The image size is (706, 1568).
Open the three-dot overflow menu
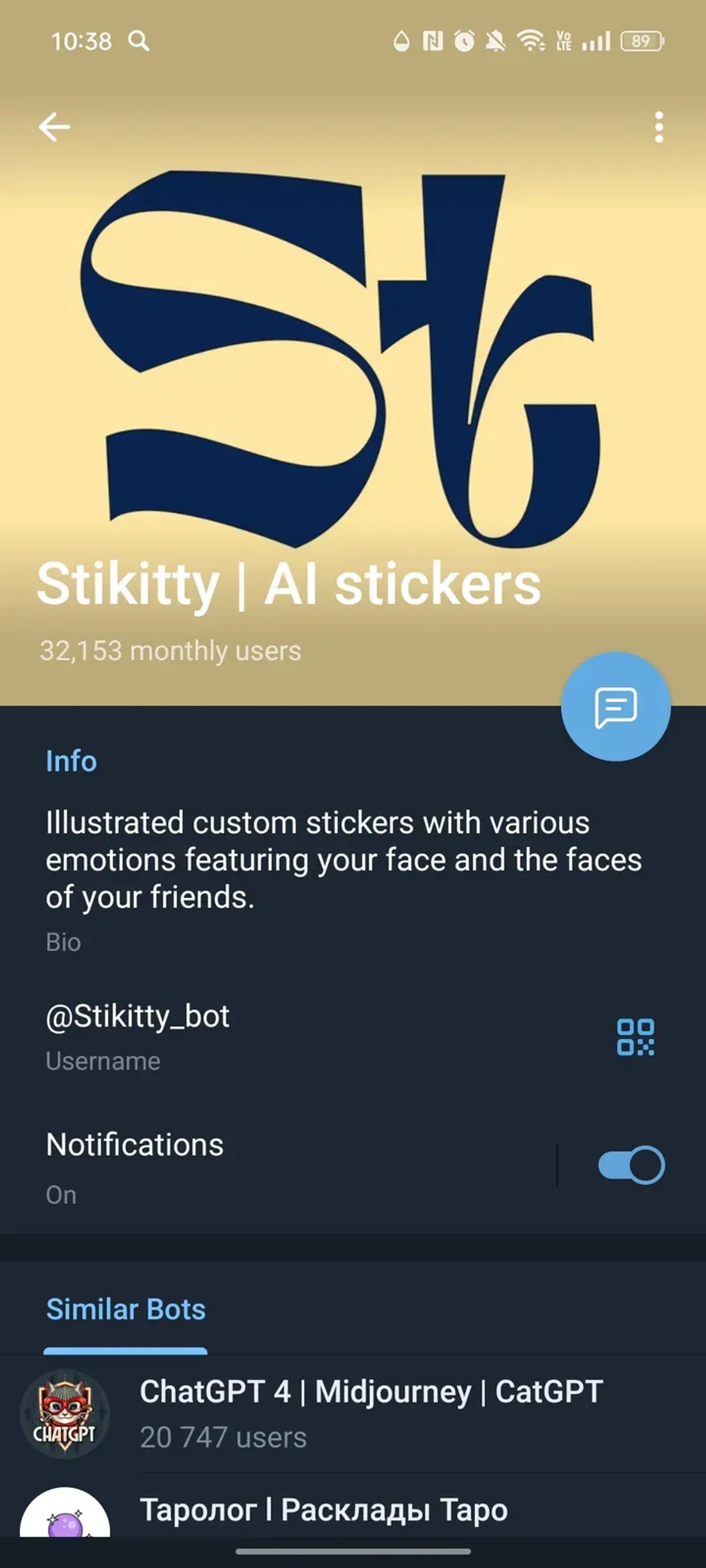point(658,127)
